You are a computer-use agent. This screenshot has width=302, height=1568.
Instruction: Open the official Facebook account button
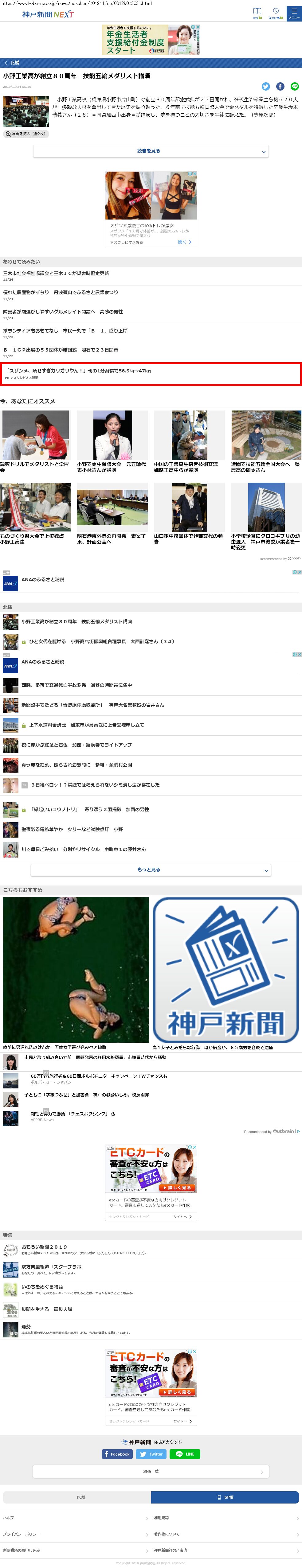pyautogui.click(x=116, y=1454)
